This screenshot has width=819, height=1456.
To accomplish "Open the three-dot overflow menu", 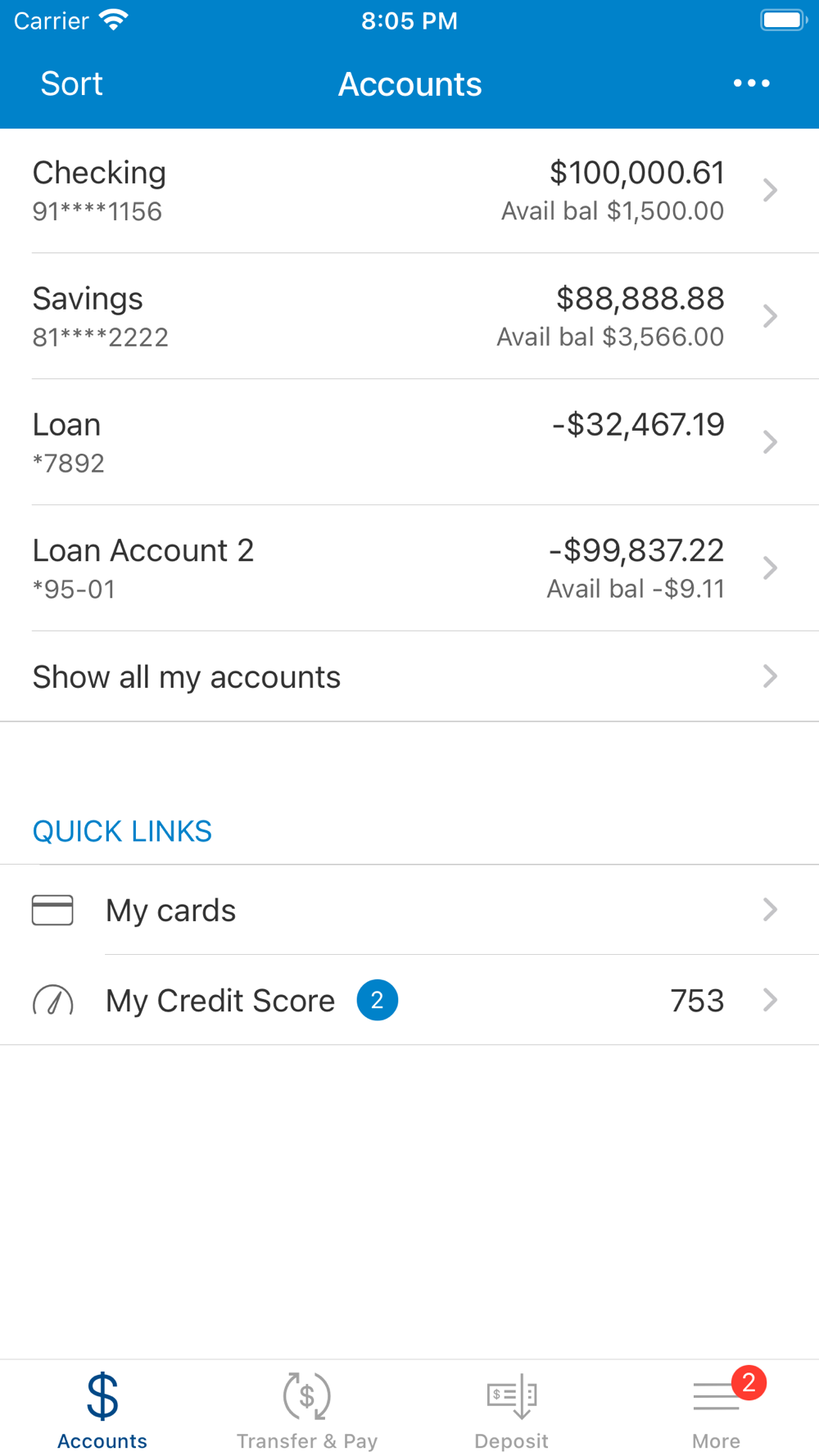I will 751,84.
